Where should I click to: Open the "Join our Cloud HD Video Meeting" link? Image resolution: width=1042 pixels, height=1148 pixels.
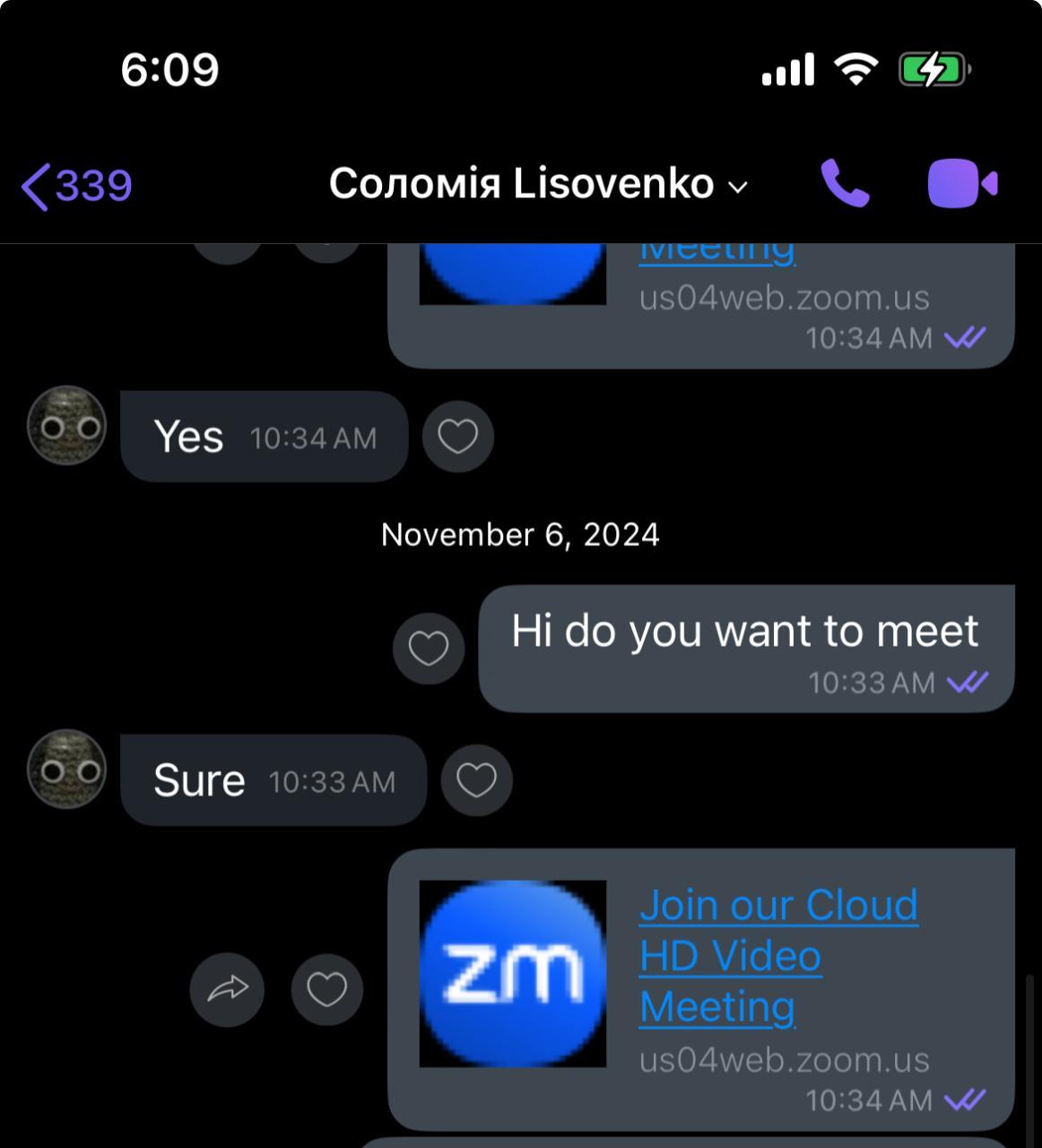click(x=777, y=955)
